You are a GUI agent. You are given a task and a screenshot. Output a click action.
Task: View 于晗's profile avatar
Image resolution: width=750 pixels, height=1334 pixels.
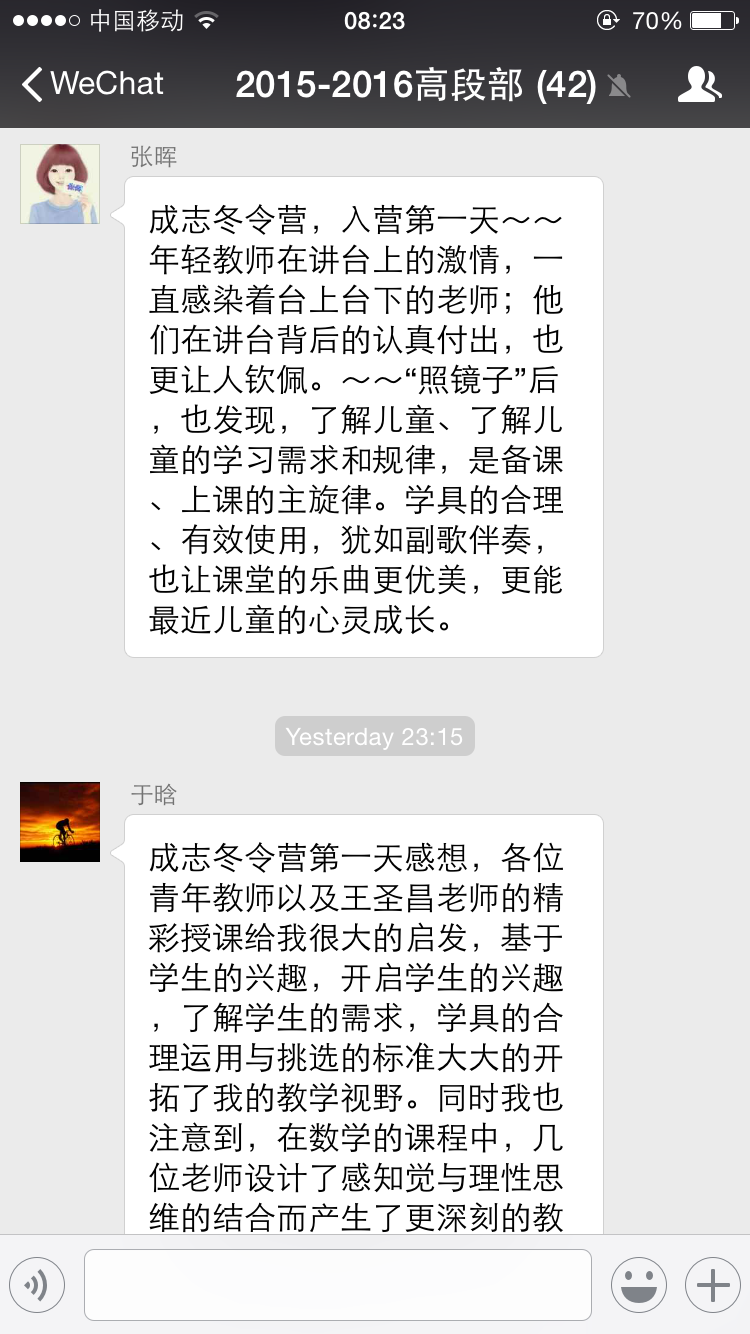(60, 822)
